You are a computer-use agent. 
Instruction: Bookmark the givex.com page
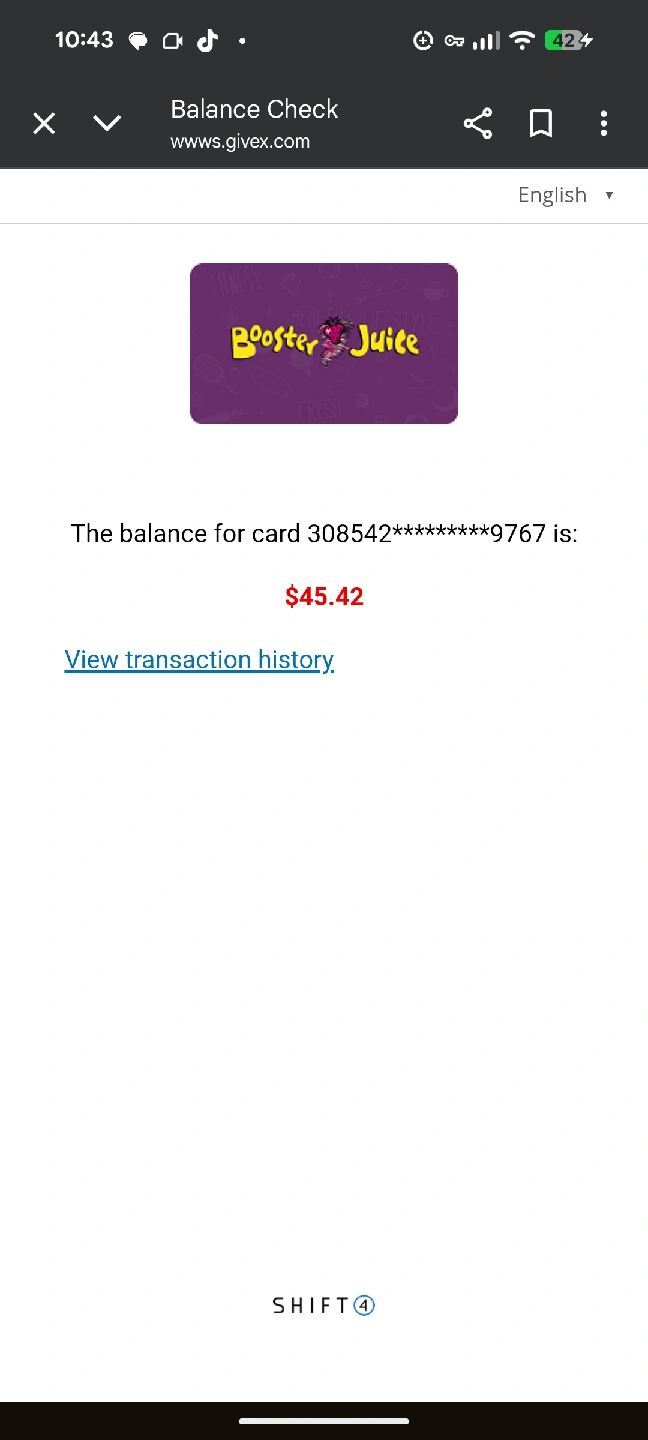[x=541, y=124]
